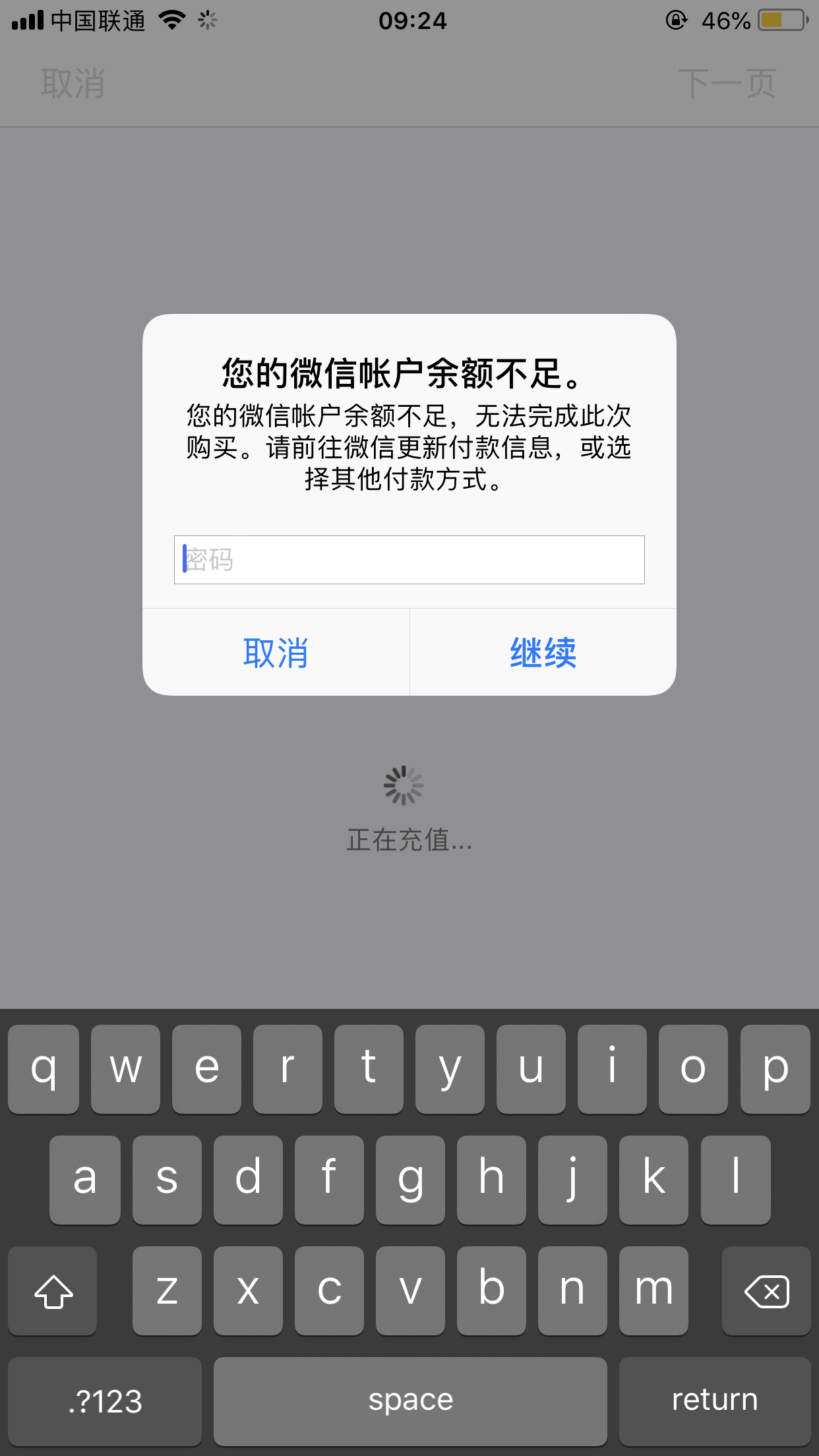This screenshot has height=1456, width=819.
Task: Tap 继续 to continue the purchase
Action: [x=543, y=653]
